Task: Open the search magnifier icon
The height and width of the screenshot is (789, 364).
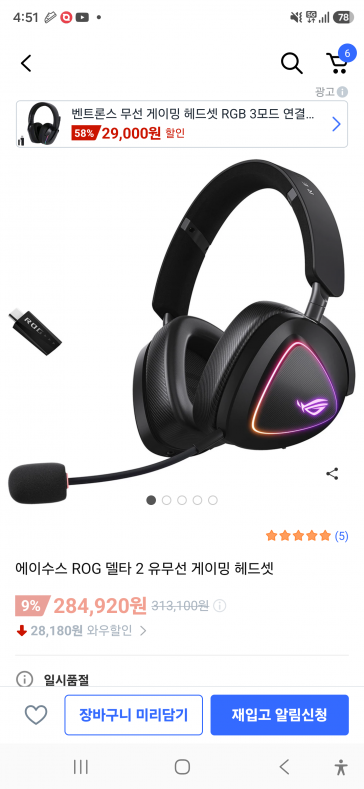Action: 292,63
